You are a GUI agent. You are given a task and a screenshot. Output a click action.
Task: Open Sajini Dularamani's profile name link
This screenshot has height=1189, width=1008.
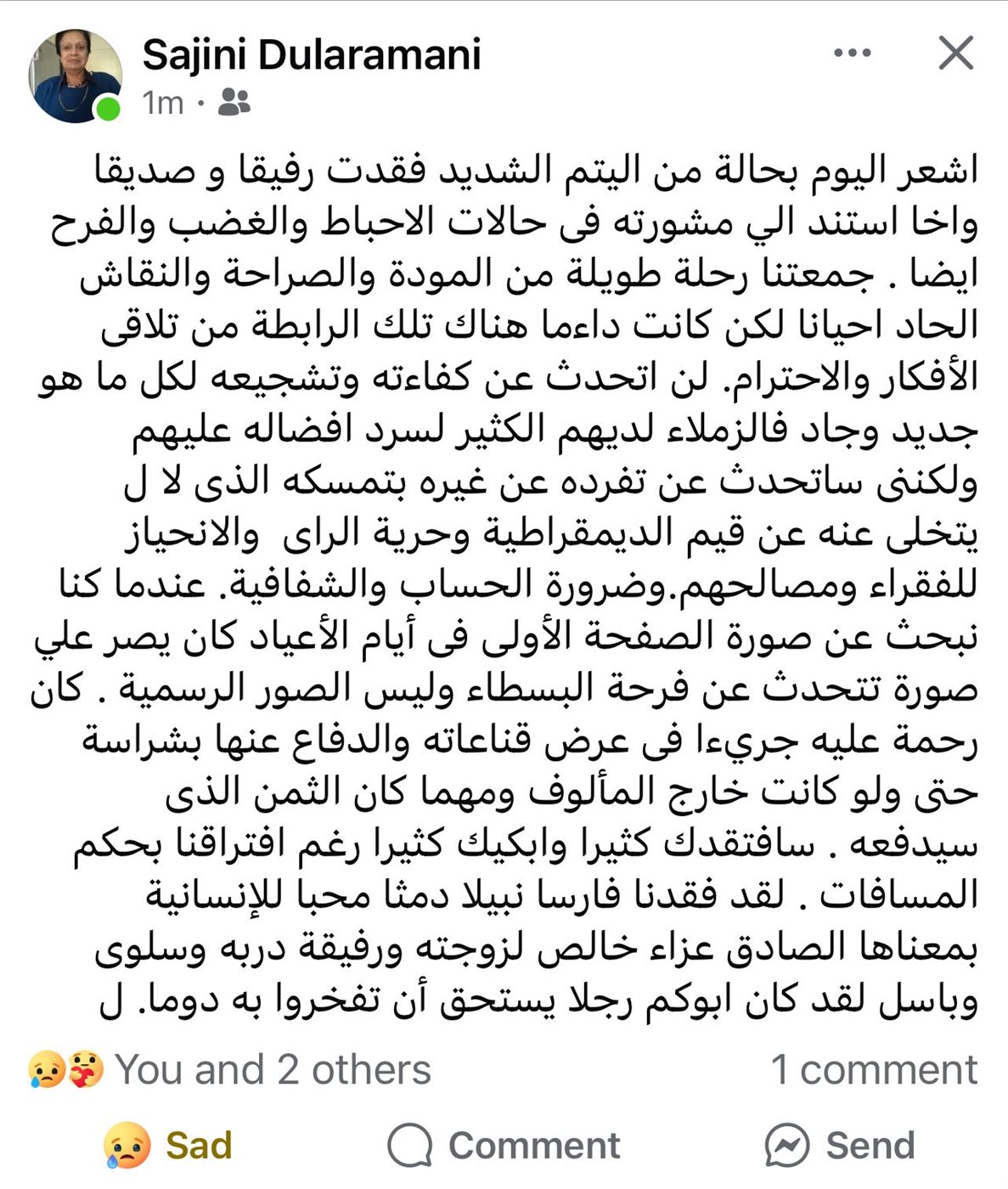[311, 55]
